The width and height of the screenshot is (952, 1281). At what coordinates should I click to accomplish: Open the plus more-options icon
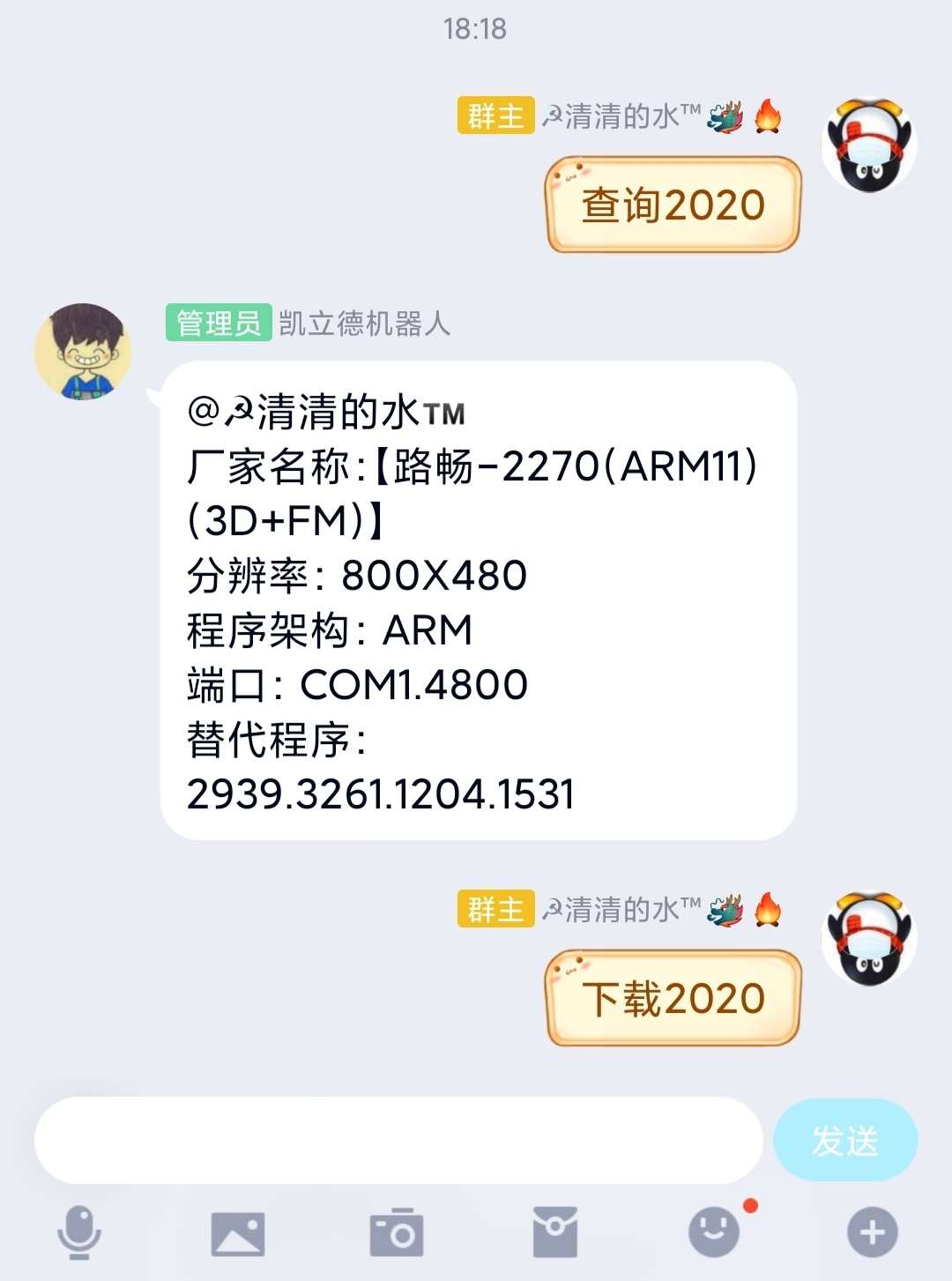pyautogui.click(x=872, y=1232)
